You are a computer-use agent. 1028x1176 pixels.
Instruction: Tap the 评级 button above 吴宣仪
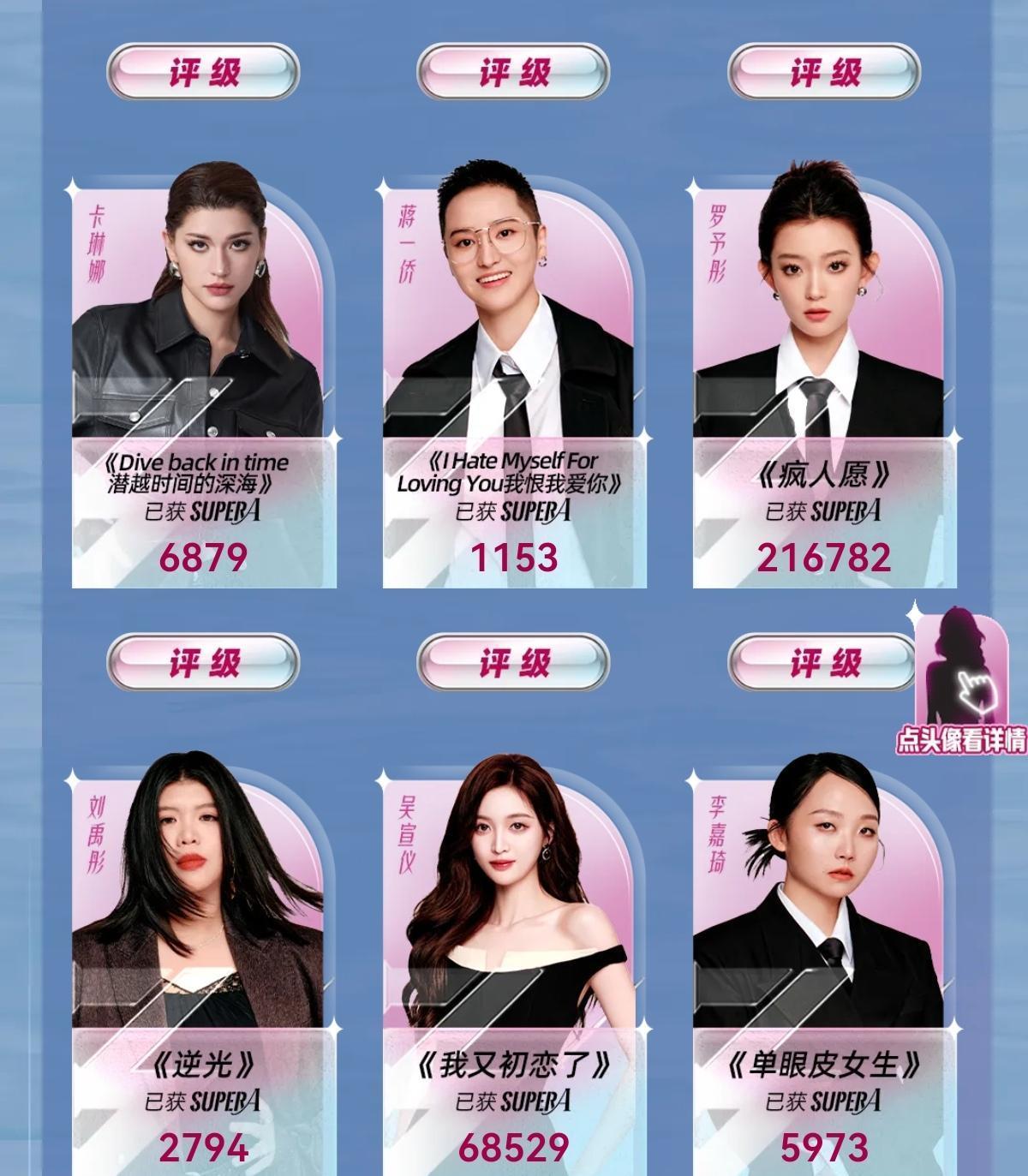pos(513,663)
